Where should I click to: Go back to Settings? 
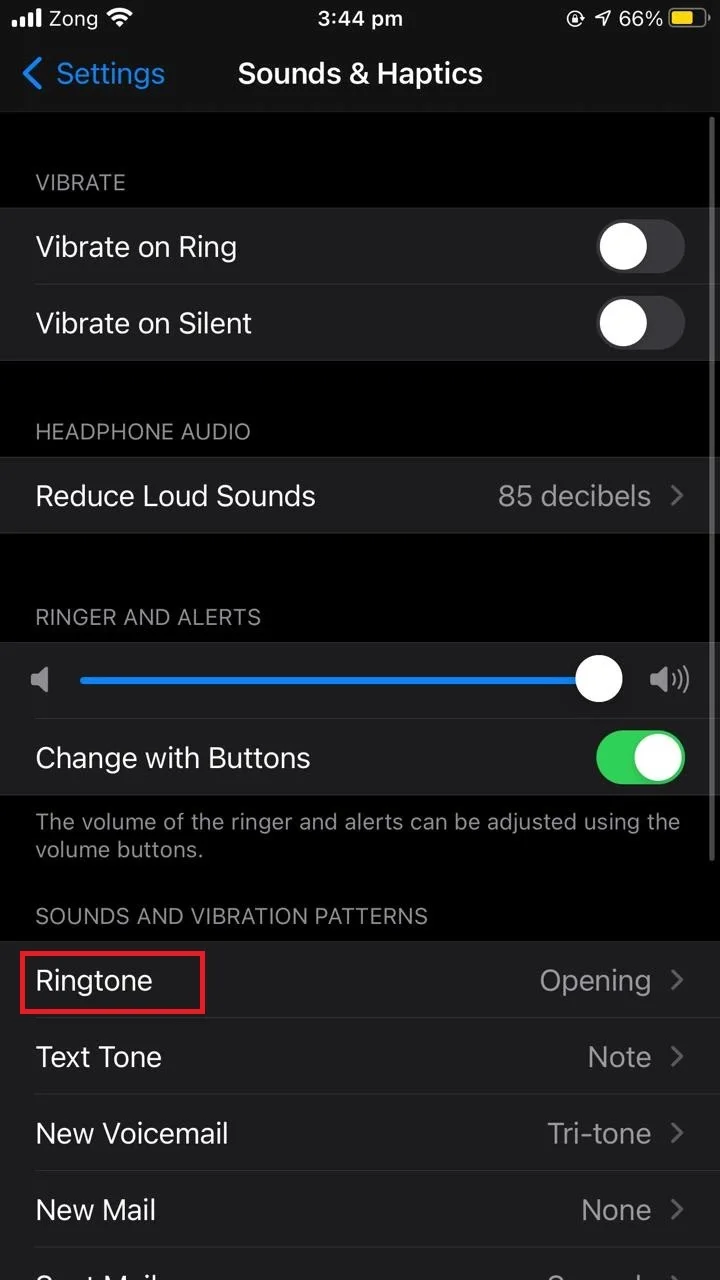(93, 74)
